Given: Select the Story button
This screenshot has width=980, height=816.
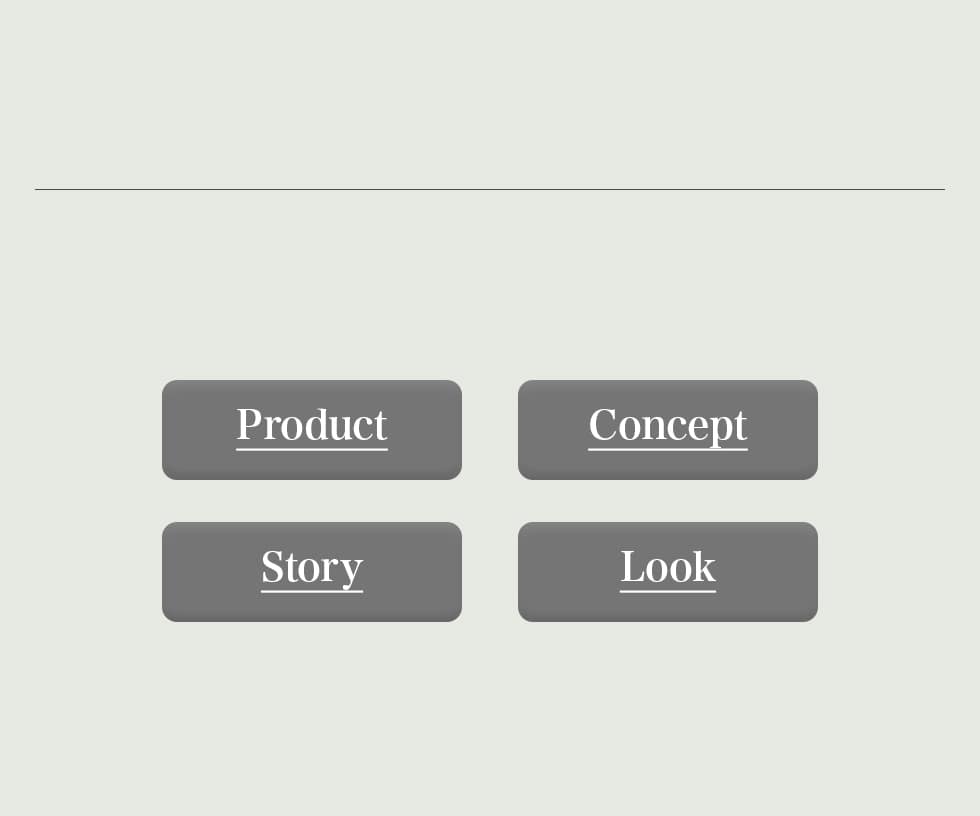Looking at the screenshot, I should [312, 571].
